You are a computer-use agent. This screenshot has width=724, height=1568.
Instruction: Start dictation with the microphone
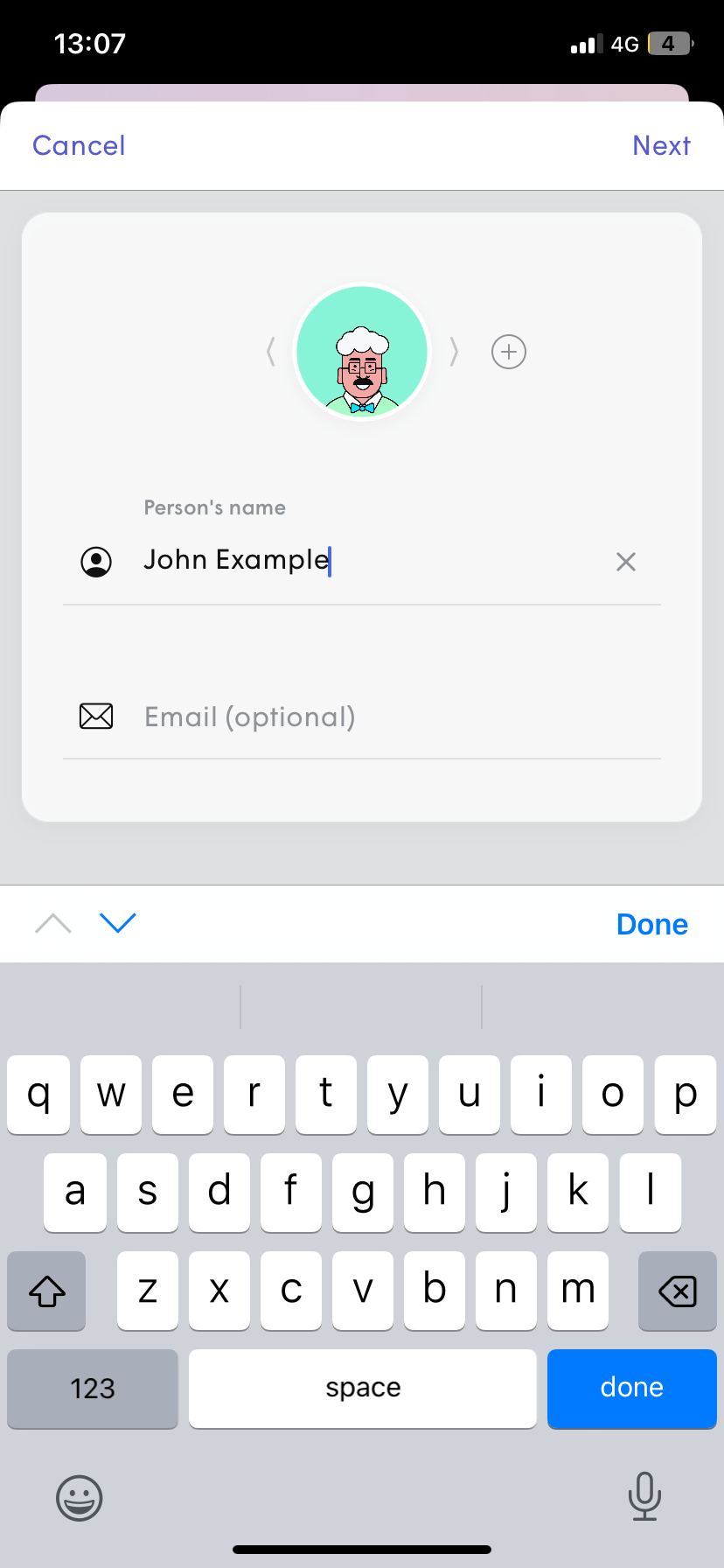(x=644, y=1495)
